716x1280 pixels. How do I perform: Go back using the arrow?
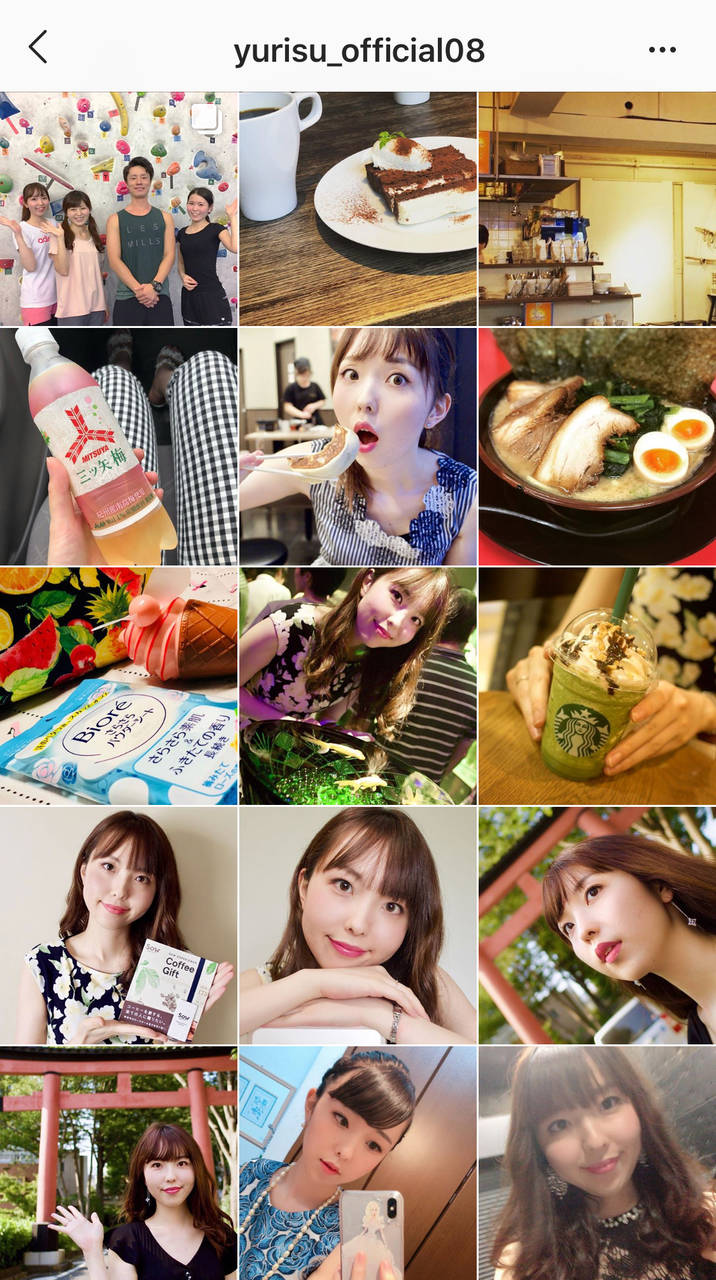click(38, 47)
